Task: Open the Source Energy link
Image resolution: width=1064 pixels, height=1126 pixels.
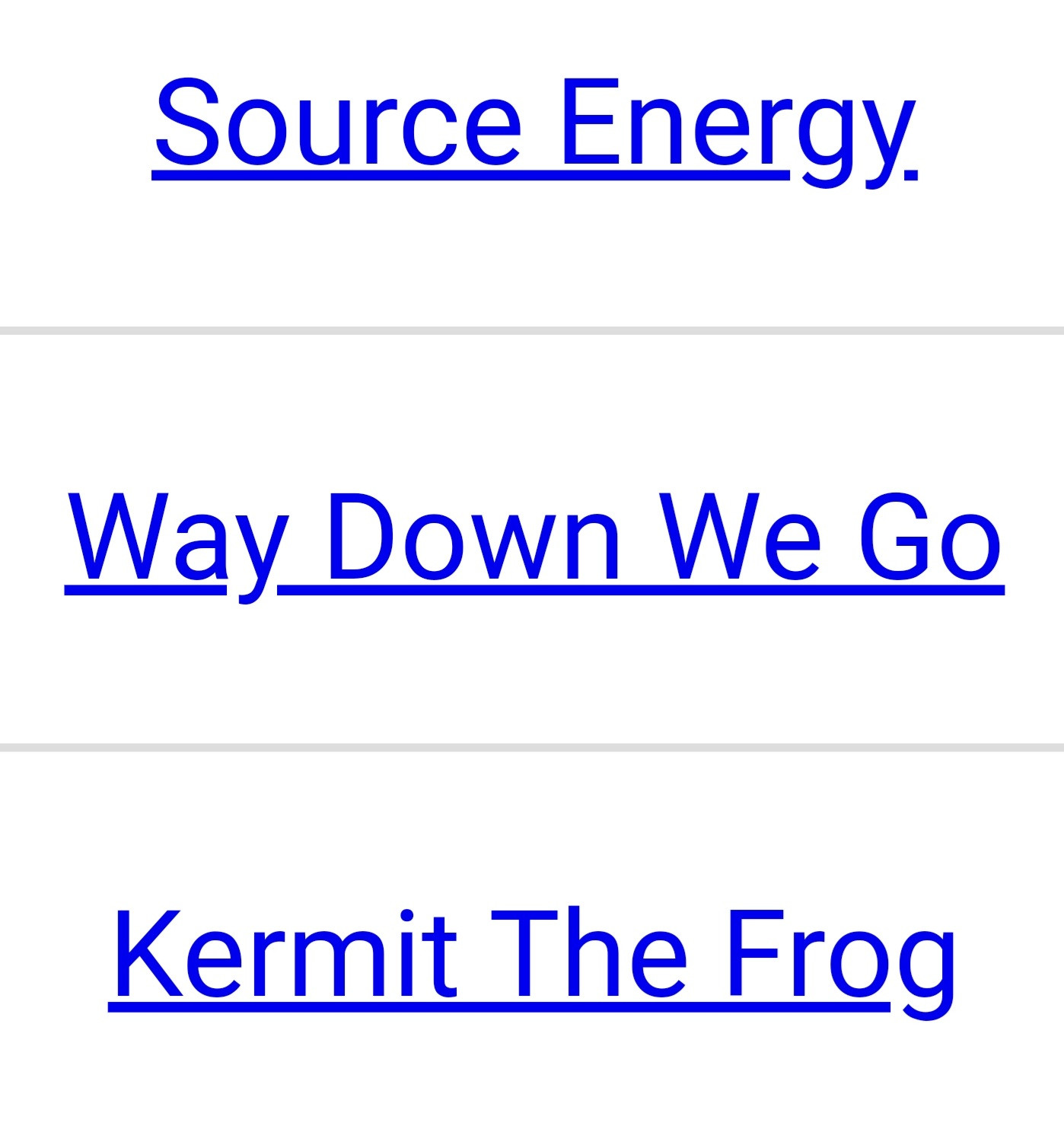Action: point(534,126)
